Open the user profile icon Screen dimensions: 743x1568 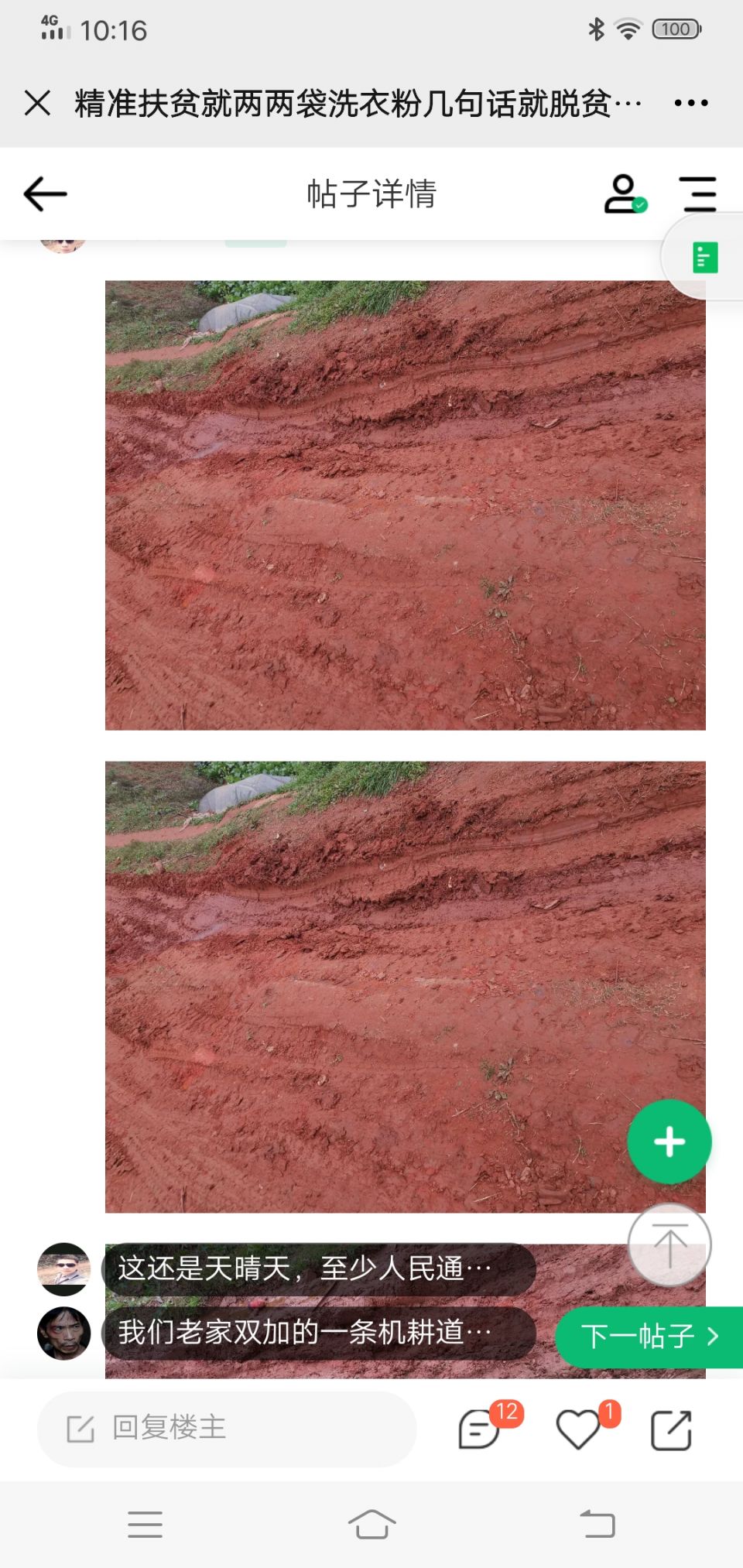pos(624,193)
